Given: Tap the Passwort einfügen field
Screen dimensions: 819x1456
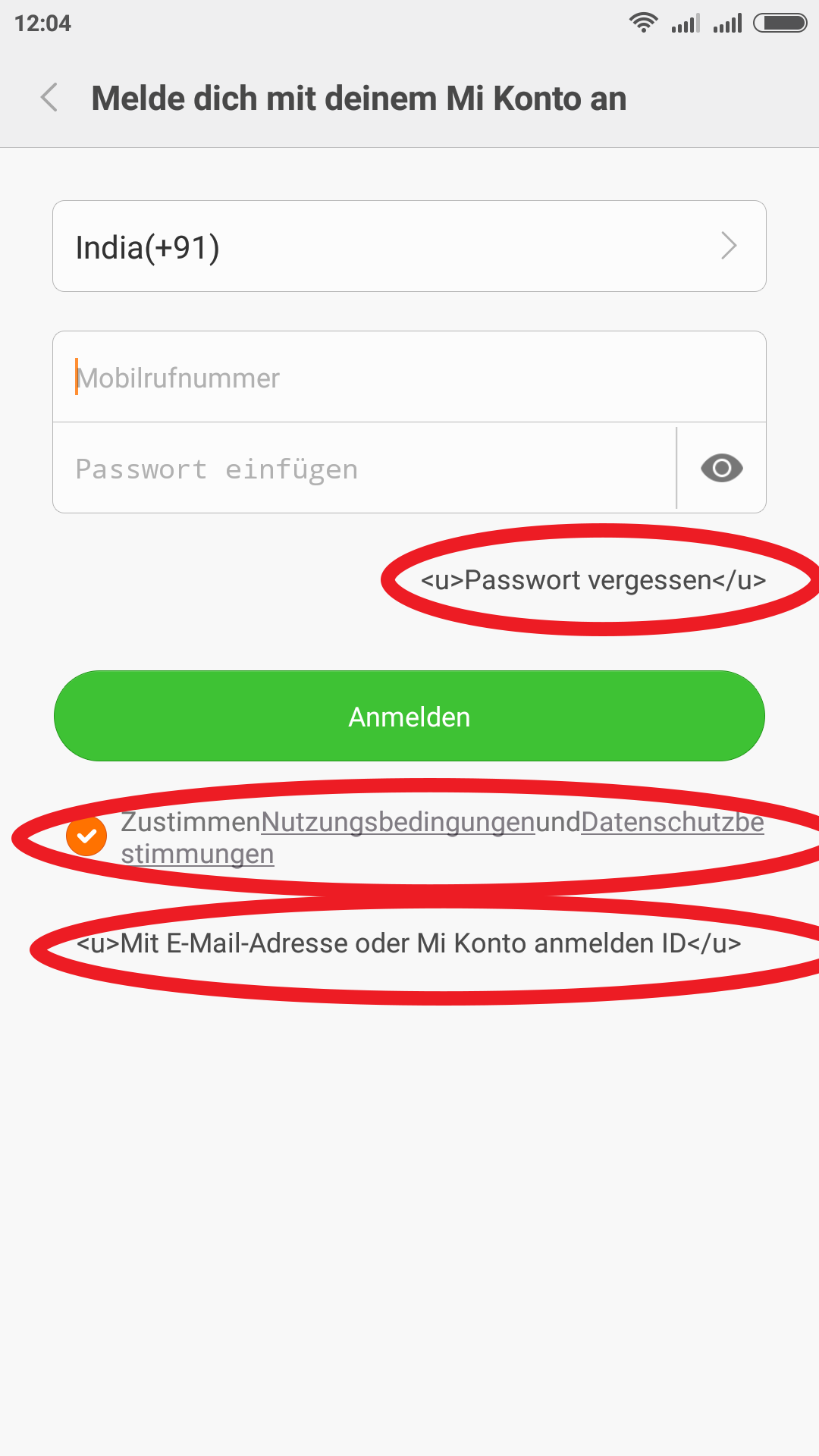Looking at the screenshot, I should [x=364, y=468].
